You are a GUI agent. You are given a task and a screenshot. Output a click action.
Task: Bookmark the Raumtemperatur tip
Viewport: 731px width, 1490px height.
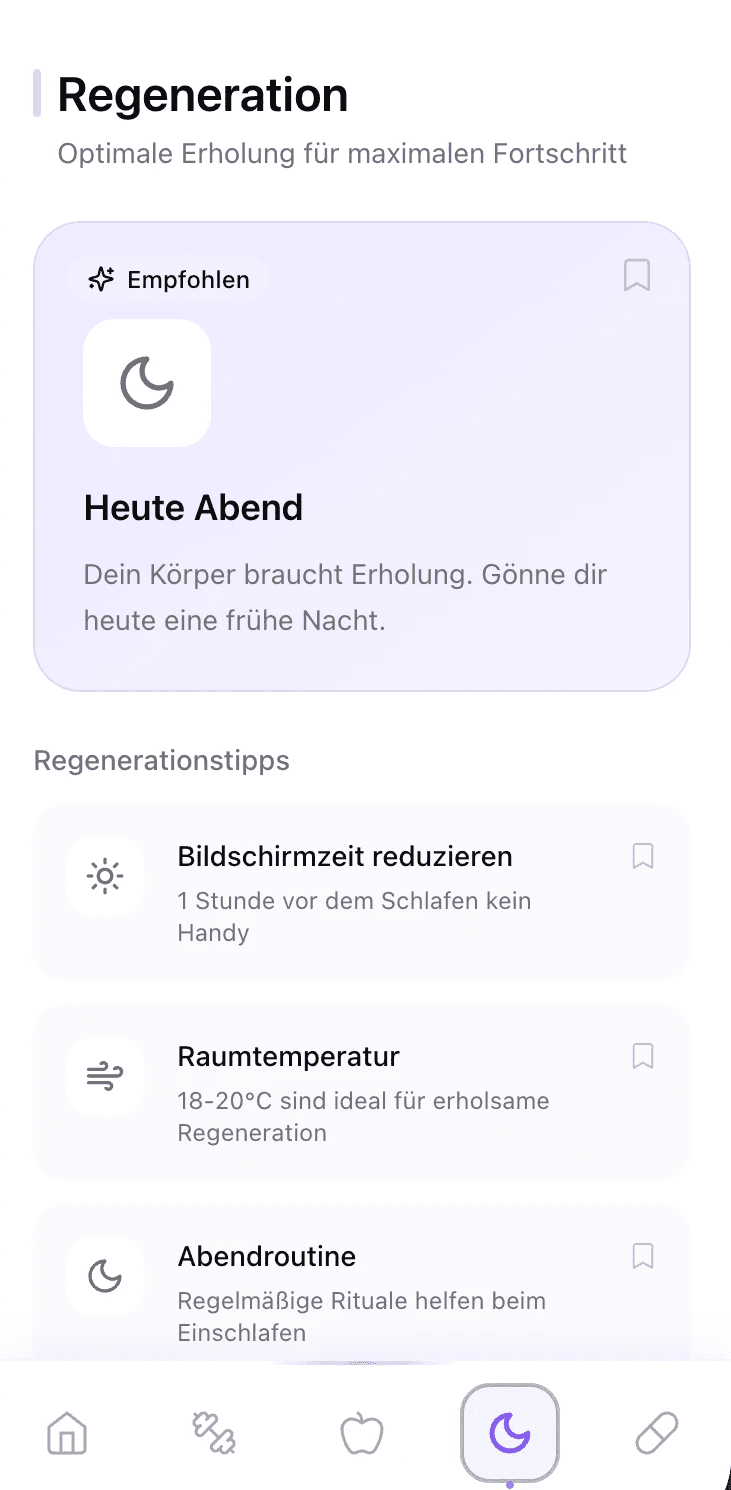[643, 1056]
